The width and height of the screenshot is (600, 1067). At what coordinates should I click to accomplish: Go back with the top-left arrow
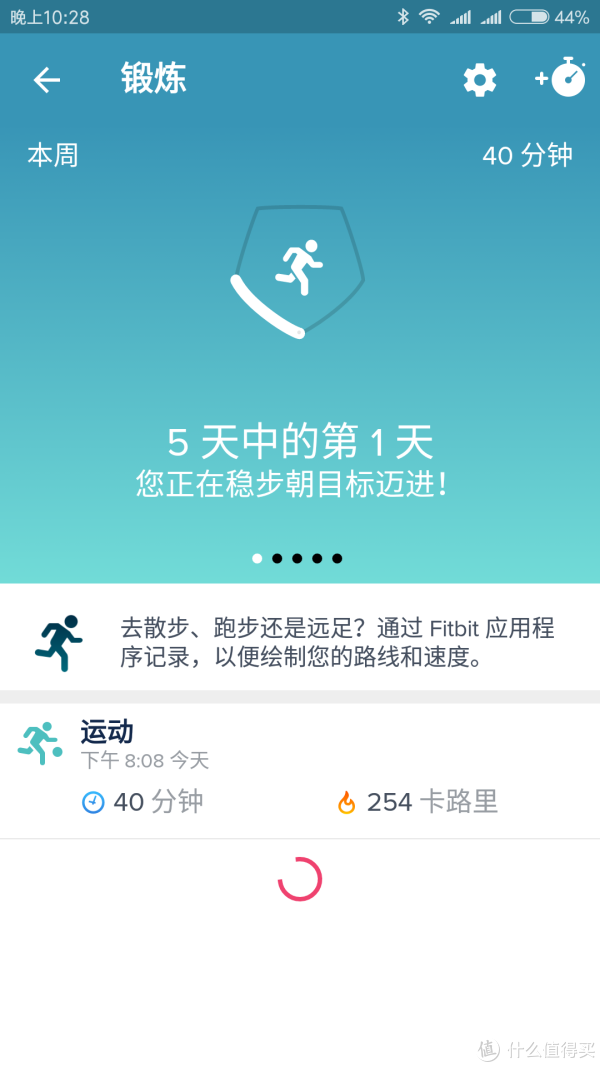46,80
